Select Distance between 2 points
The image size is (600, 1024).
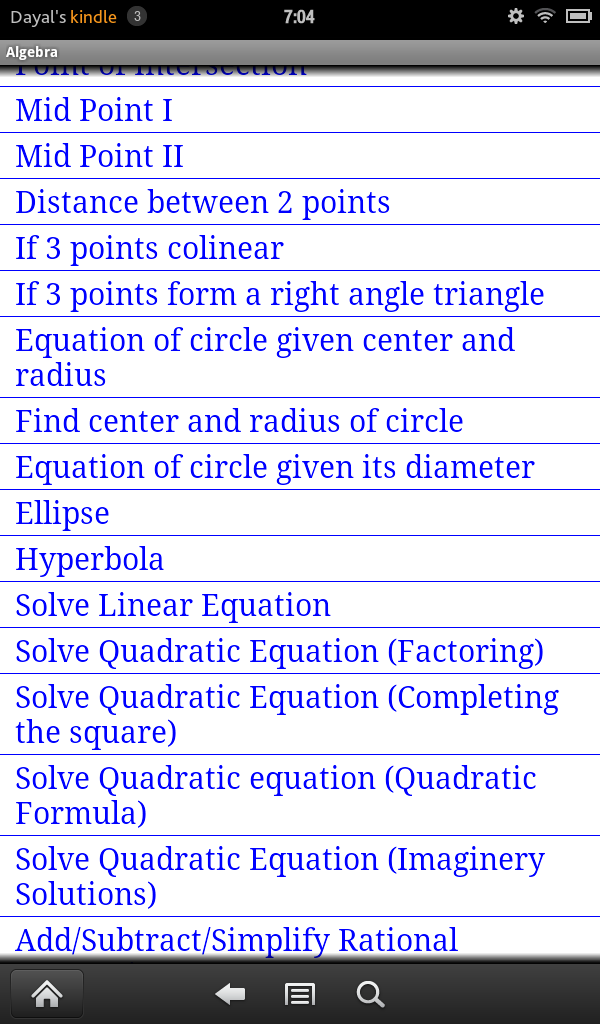[x=203, y=202]
